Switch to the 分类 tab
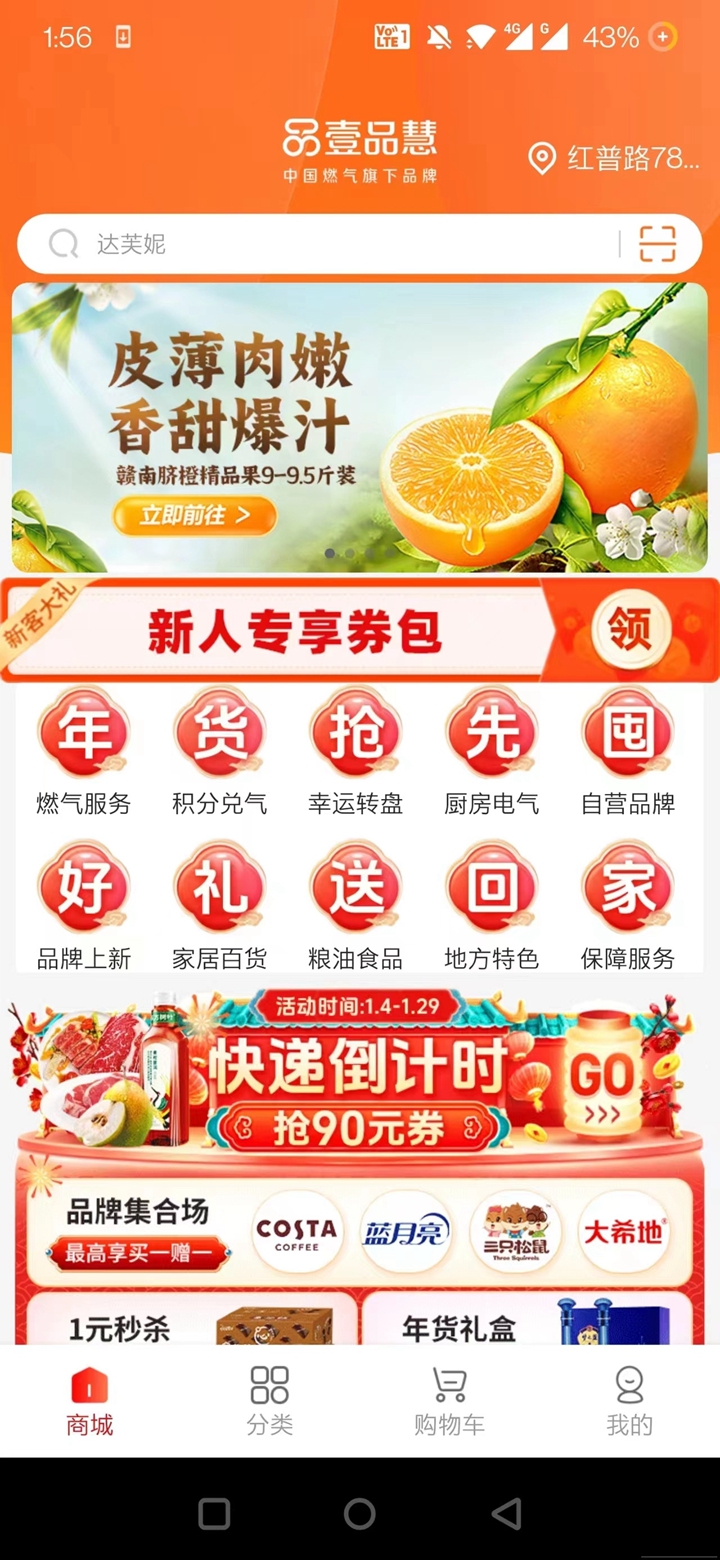The width and height of the screenshot is (720, 1560). click(270, 1400)
